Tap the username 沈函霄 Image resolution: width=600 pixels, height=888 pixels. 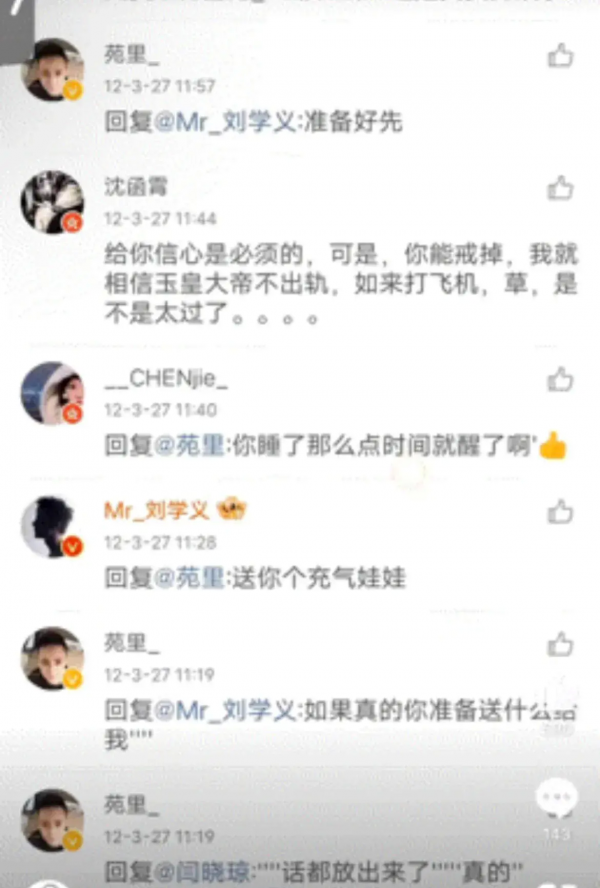click(136, 187)
